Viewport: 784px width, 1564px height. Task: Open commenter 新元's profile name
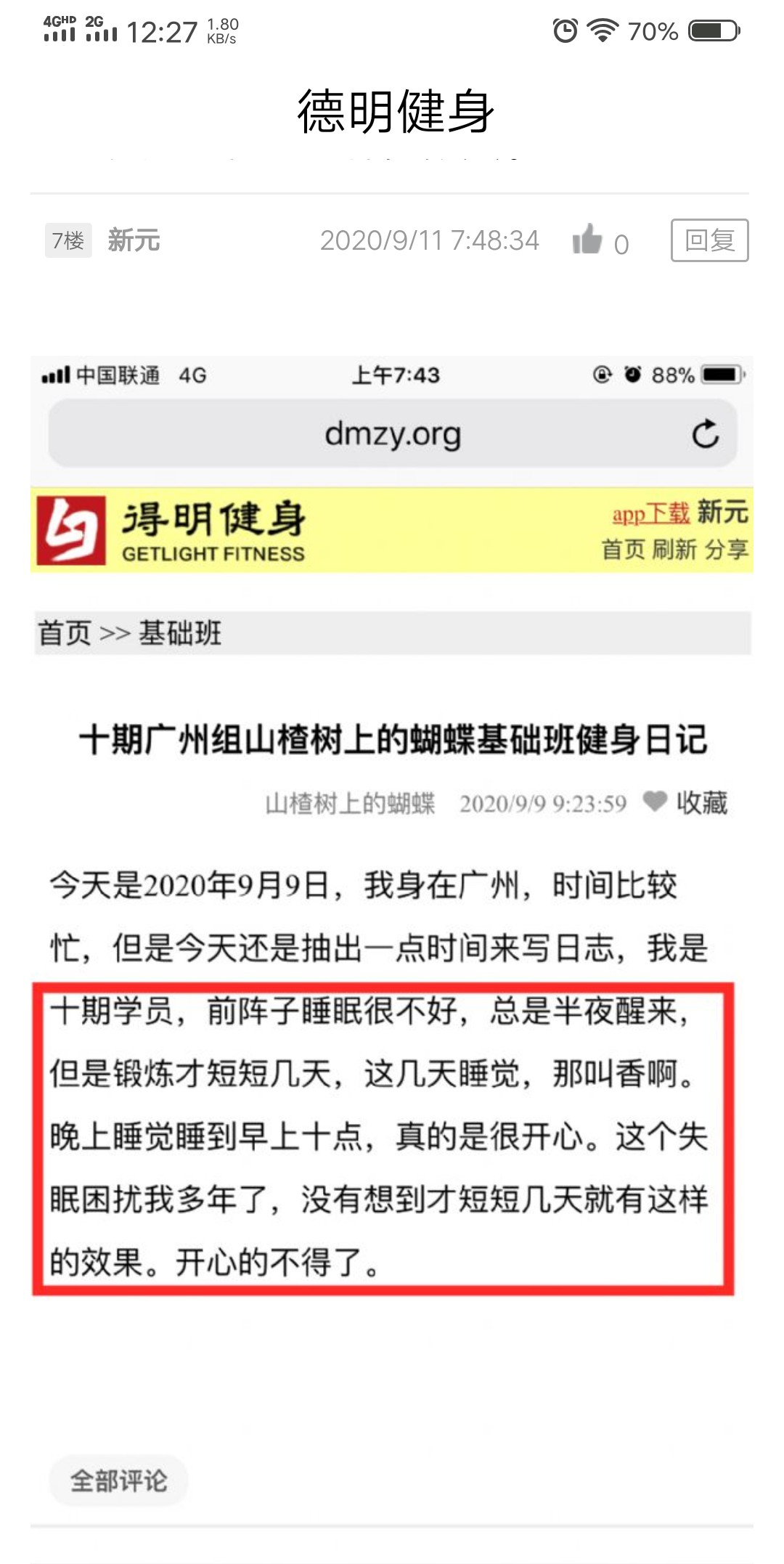(134, 240)
